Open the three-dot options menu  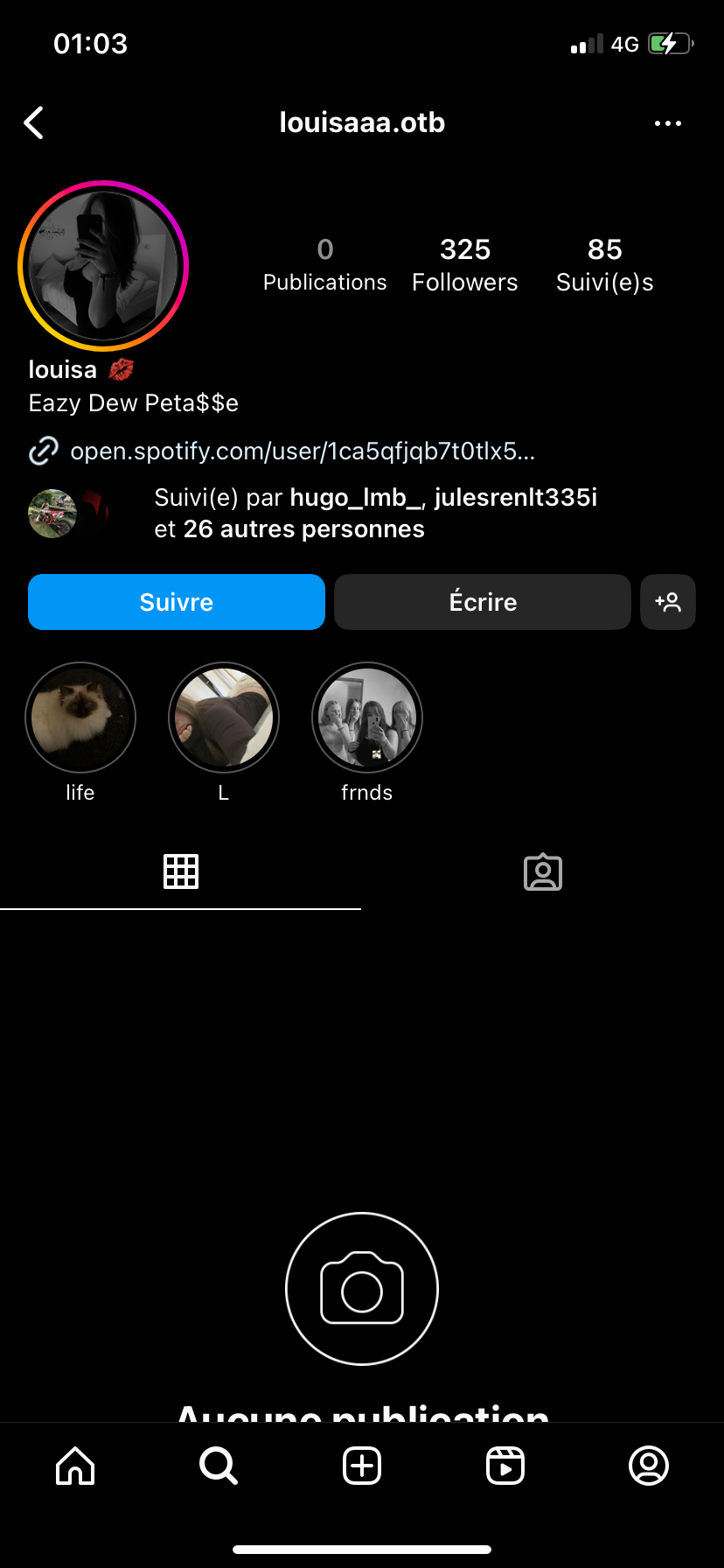[x=667, y=123]
